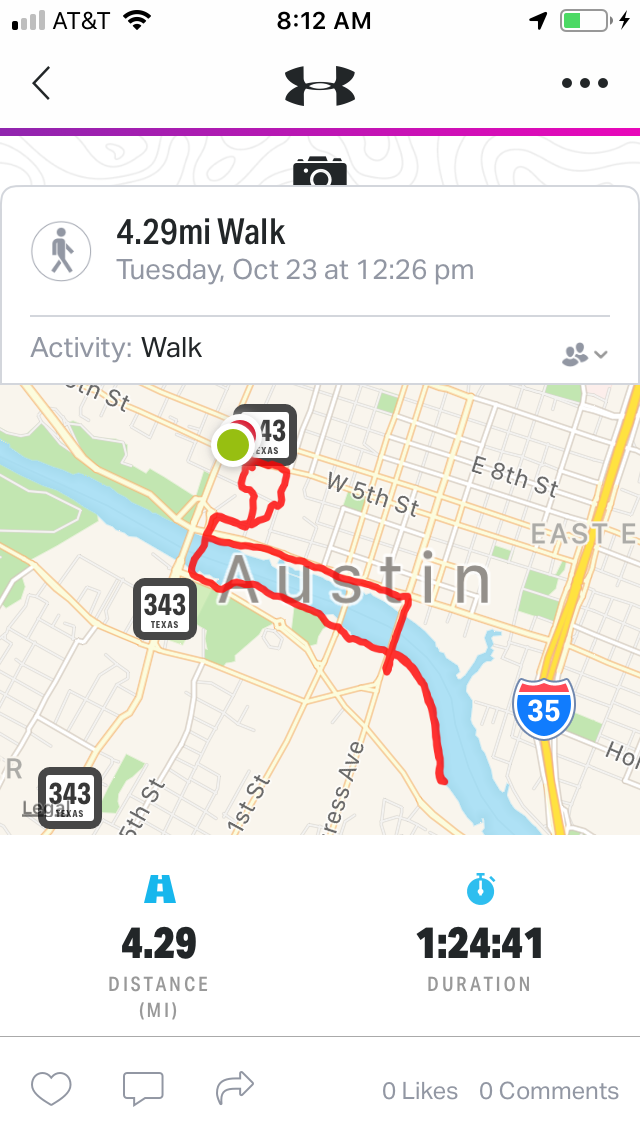Open Legal link on map
The width and height of the screenshot is (640, 1136).
tap(36, 808)
